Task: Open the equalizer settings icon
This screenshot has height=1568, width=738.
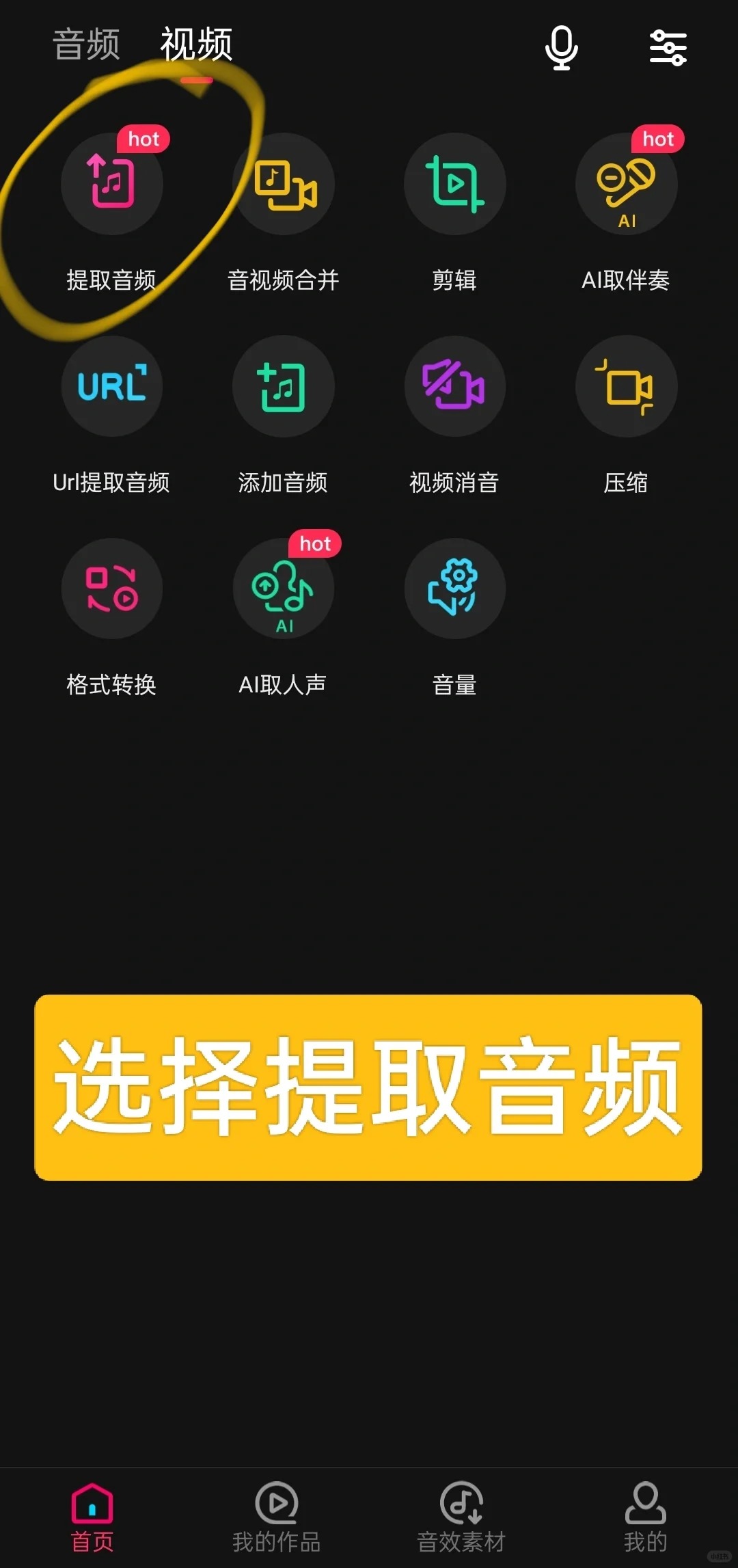Action: point(668,48)
